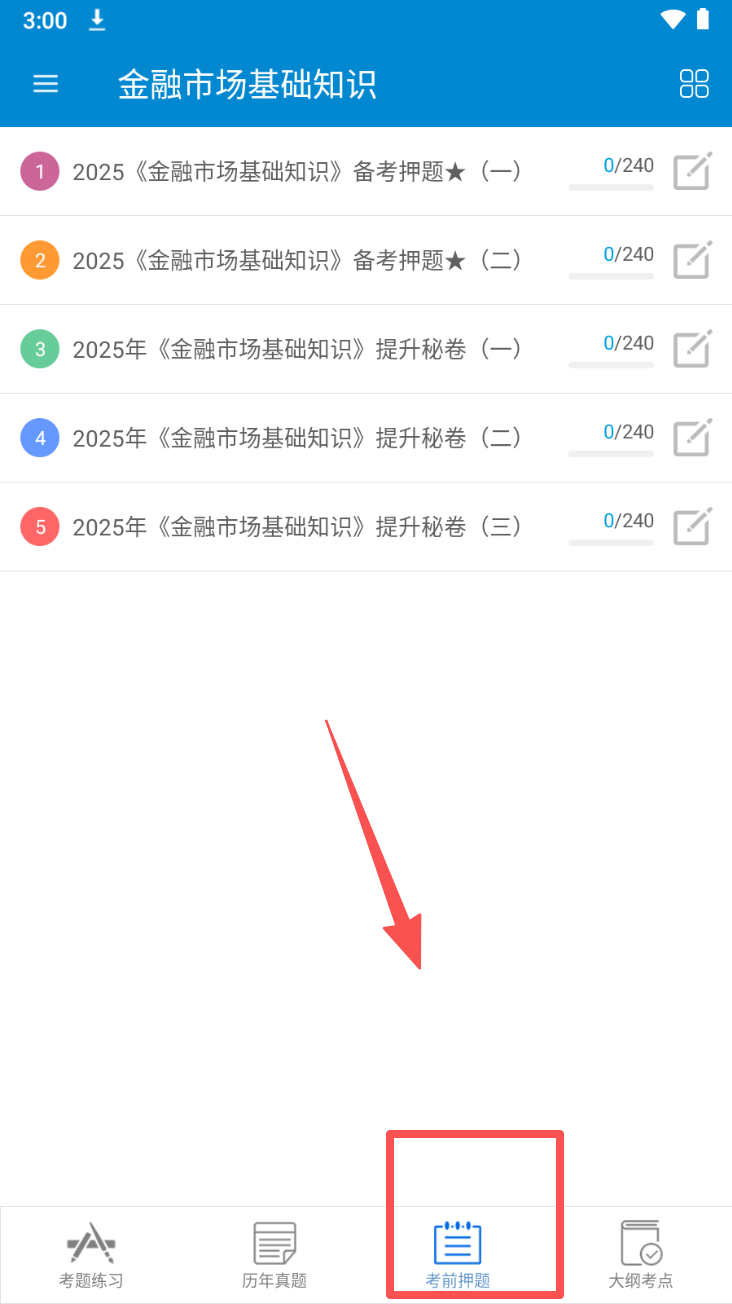This screenshot has width=732, height=1304.
Task: Select the 考前押题 tab
Action: [457, 1255]
